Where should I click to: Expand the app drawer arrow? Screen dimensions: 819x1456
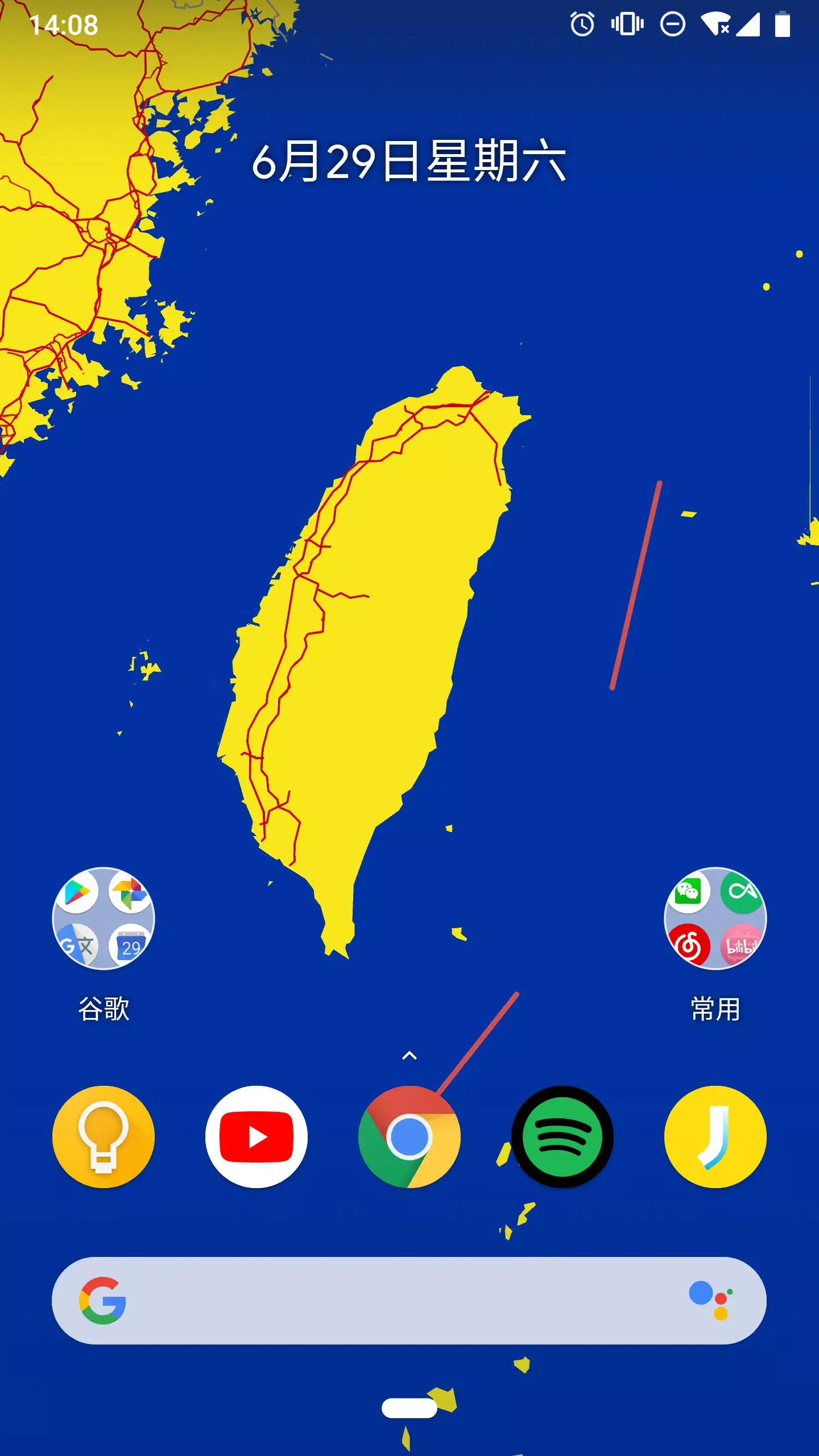tap(409, 1056)
